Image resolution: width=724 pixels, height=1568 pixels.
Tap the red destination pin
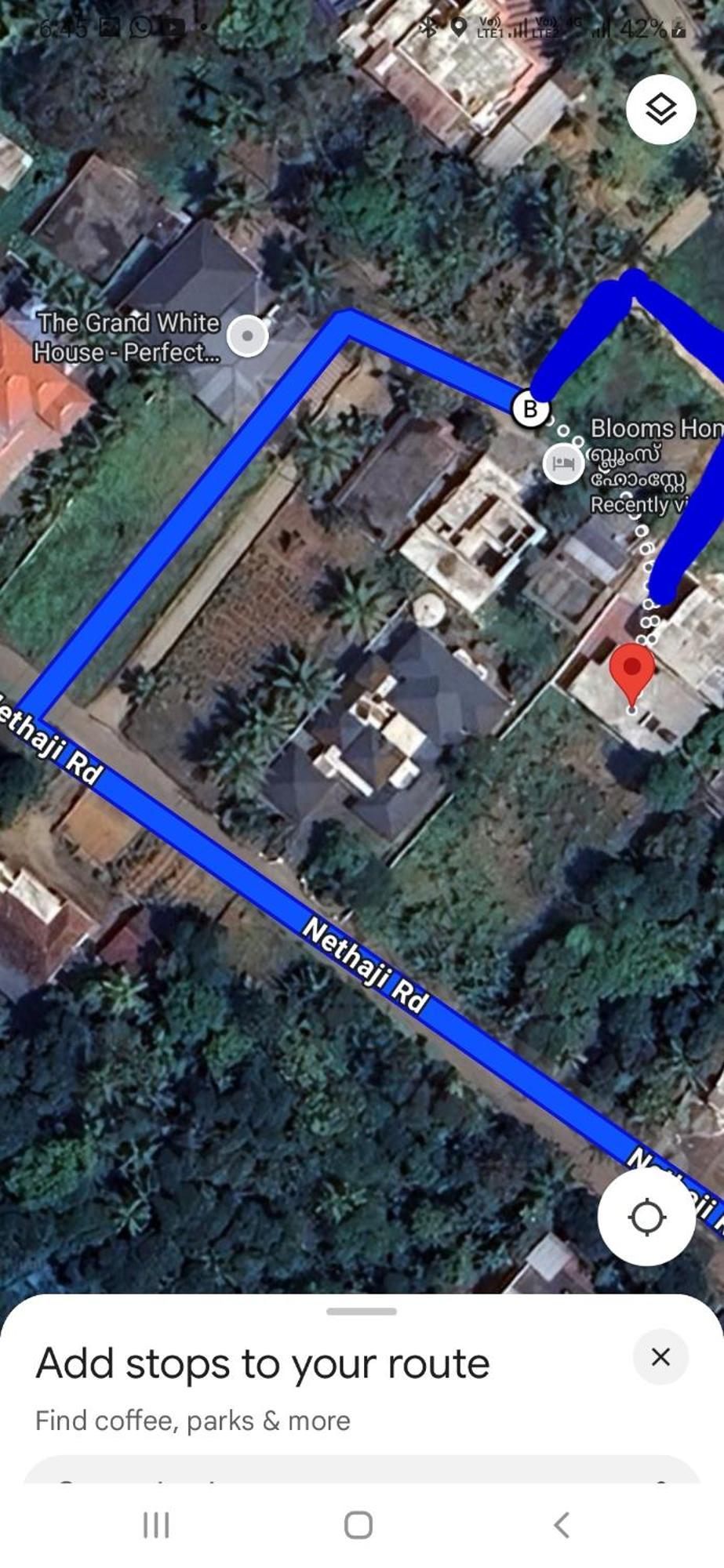click(x=631, y=671)
